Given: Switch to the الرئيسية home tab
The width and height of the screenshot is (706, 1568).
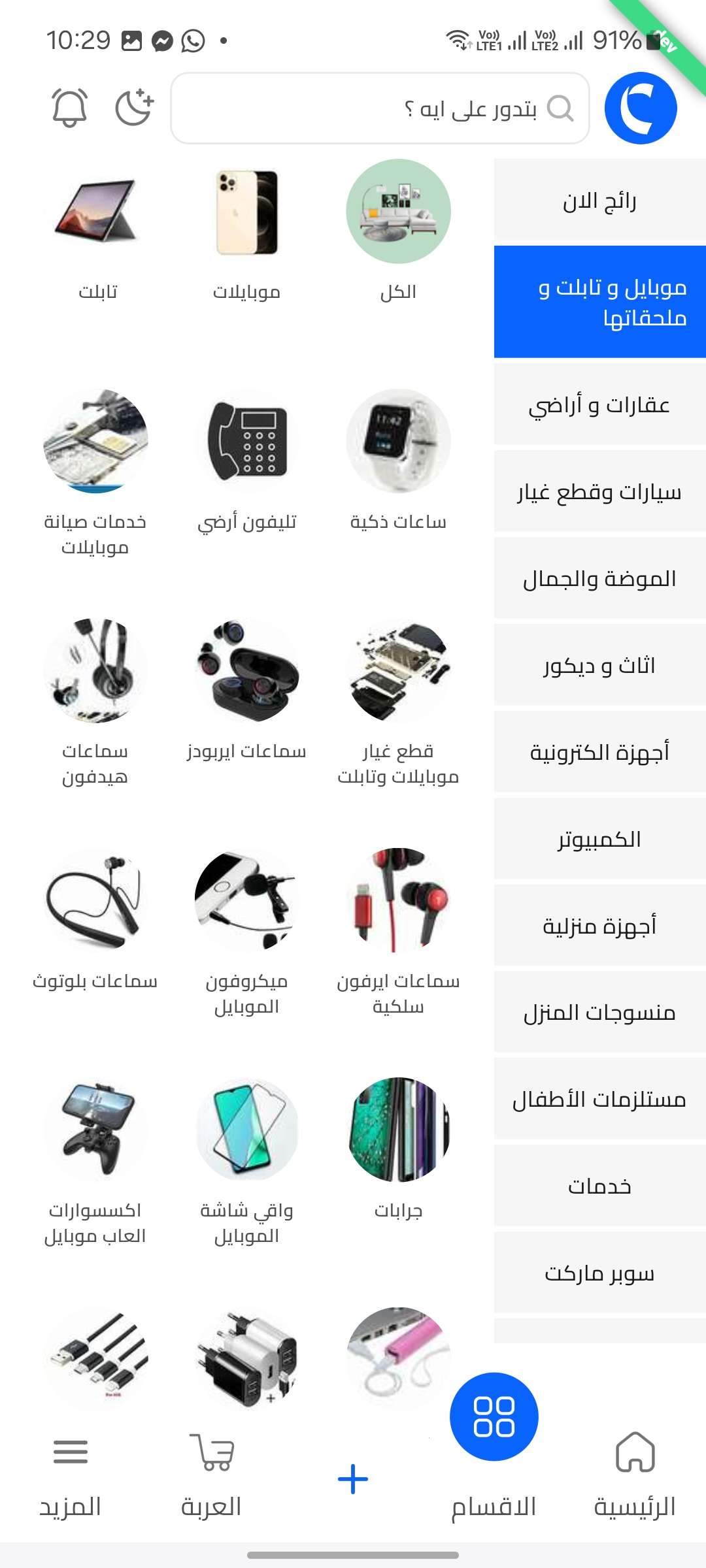Looking at the screenshot, I should coord(635,1474).
